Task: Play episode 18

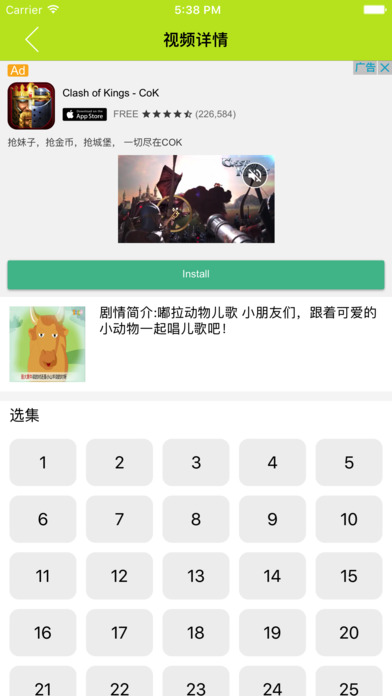Action: (196, 633)
